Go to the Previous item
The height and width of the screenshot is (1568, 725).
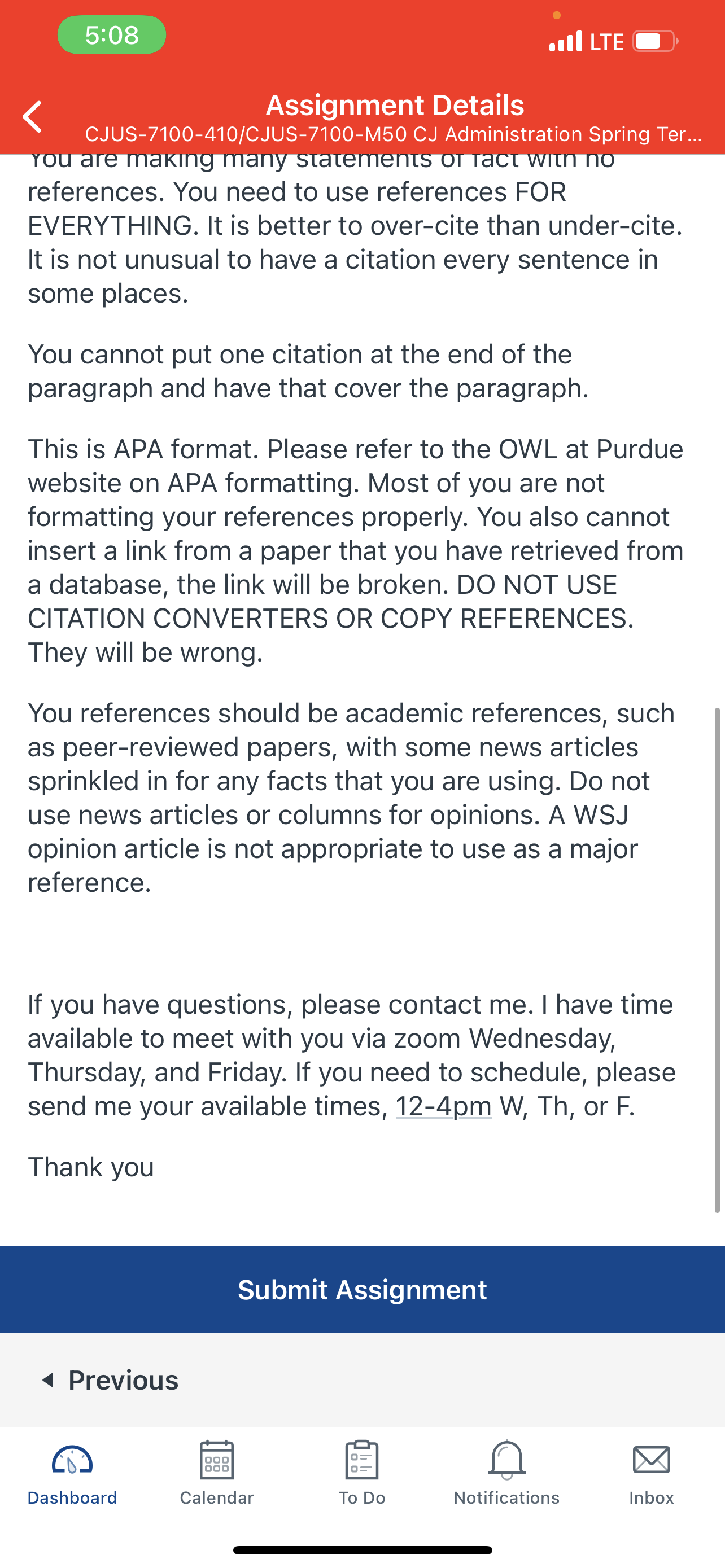click(110, 1380)
